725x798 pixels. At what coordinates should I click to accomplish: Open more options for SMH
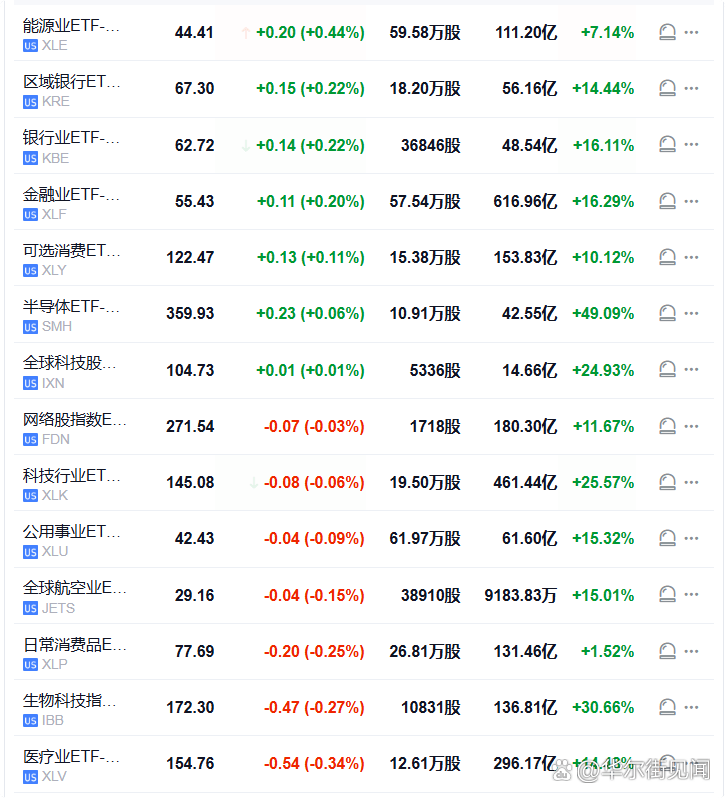click(x=692, y=313)
